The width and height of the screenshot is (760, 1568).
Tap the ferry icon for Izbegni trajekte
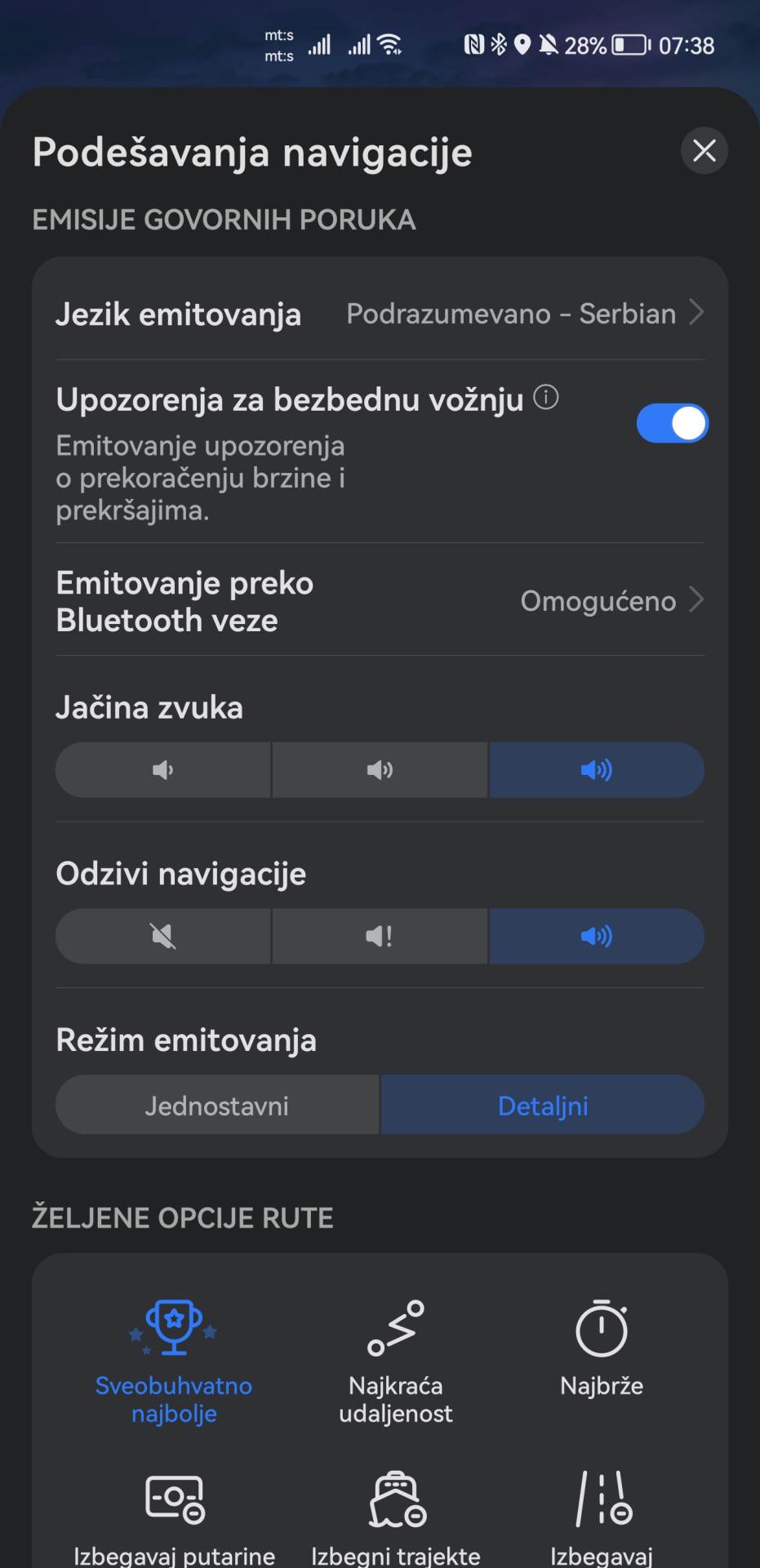point(395,1501)
